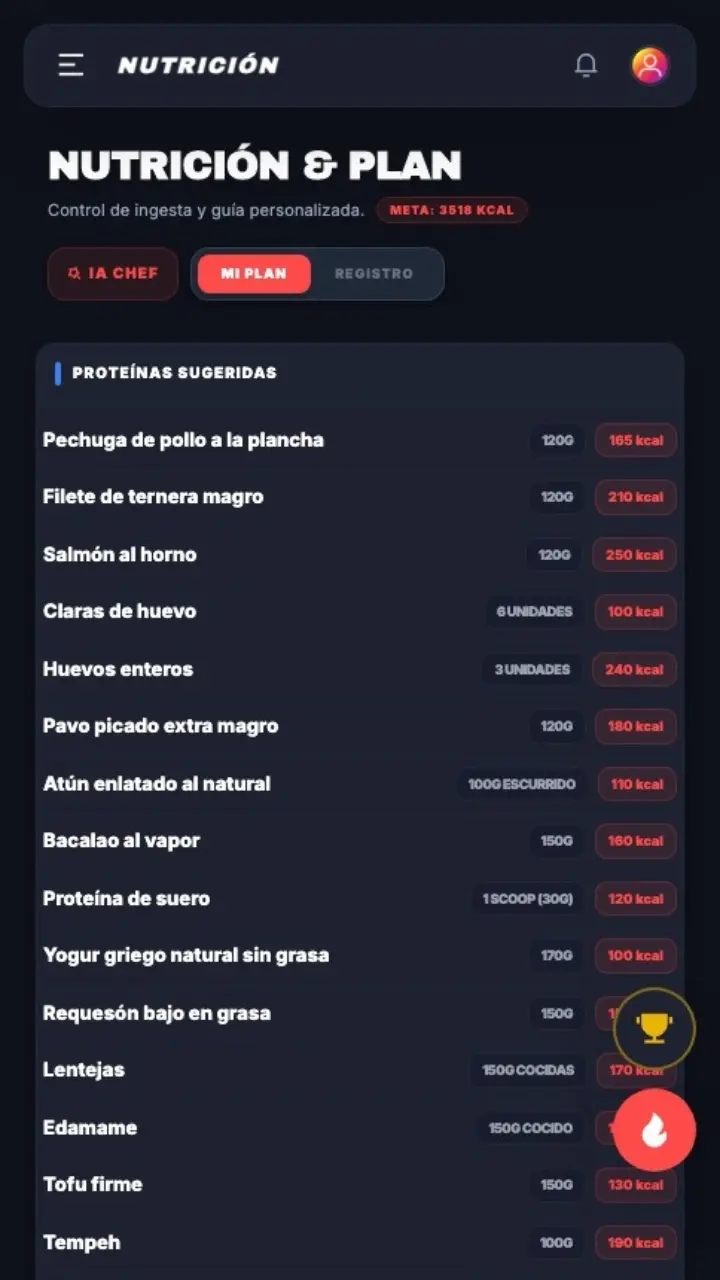Image resolution: width=720 pixels, height=1280 pixels.
Task: Tap the flame floating action button
Action: (654, 1128)
